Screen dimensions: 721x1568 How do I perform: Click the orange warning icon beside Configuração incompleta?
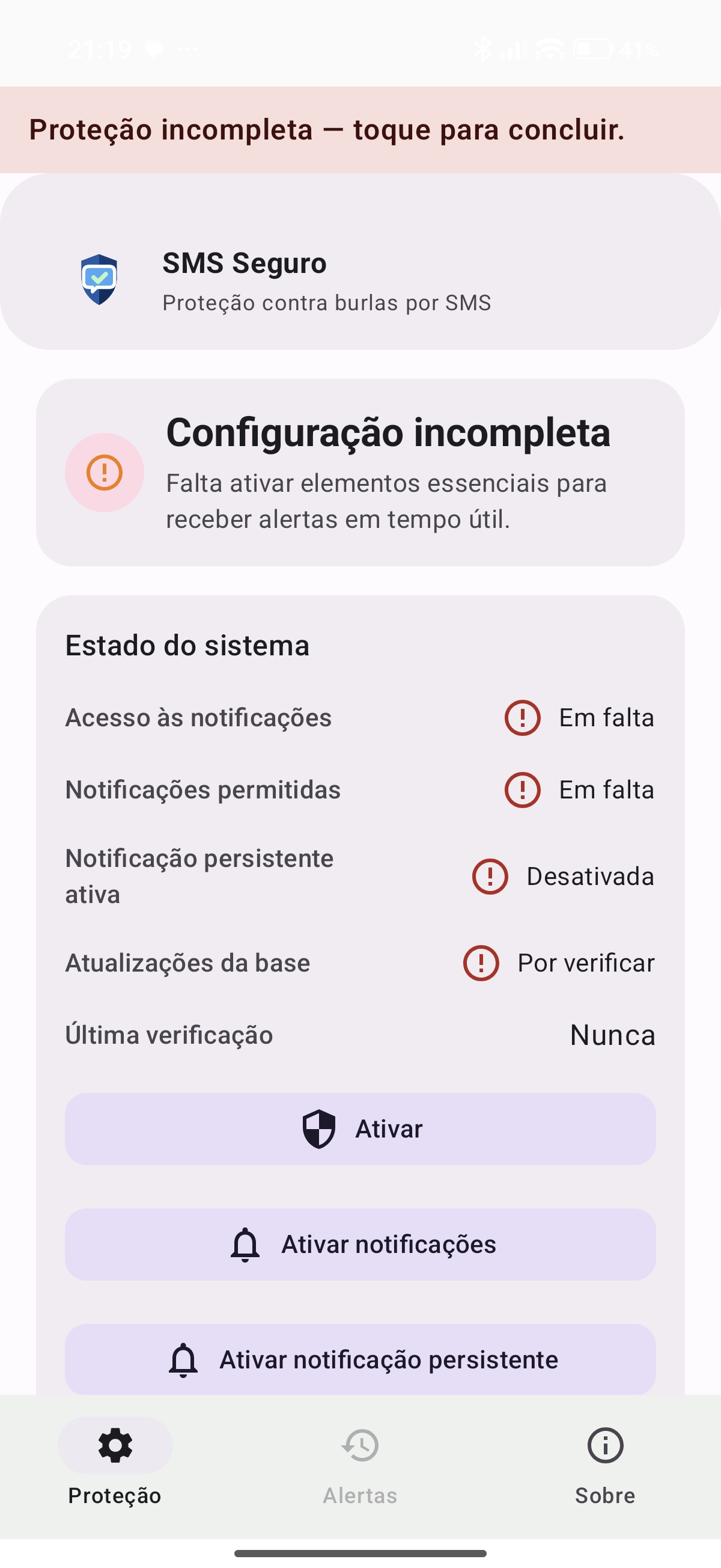coord(104,473)
